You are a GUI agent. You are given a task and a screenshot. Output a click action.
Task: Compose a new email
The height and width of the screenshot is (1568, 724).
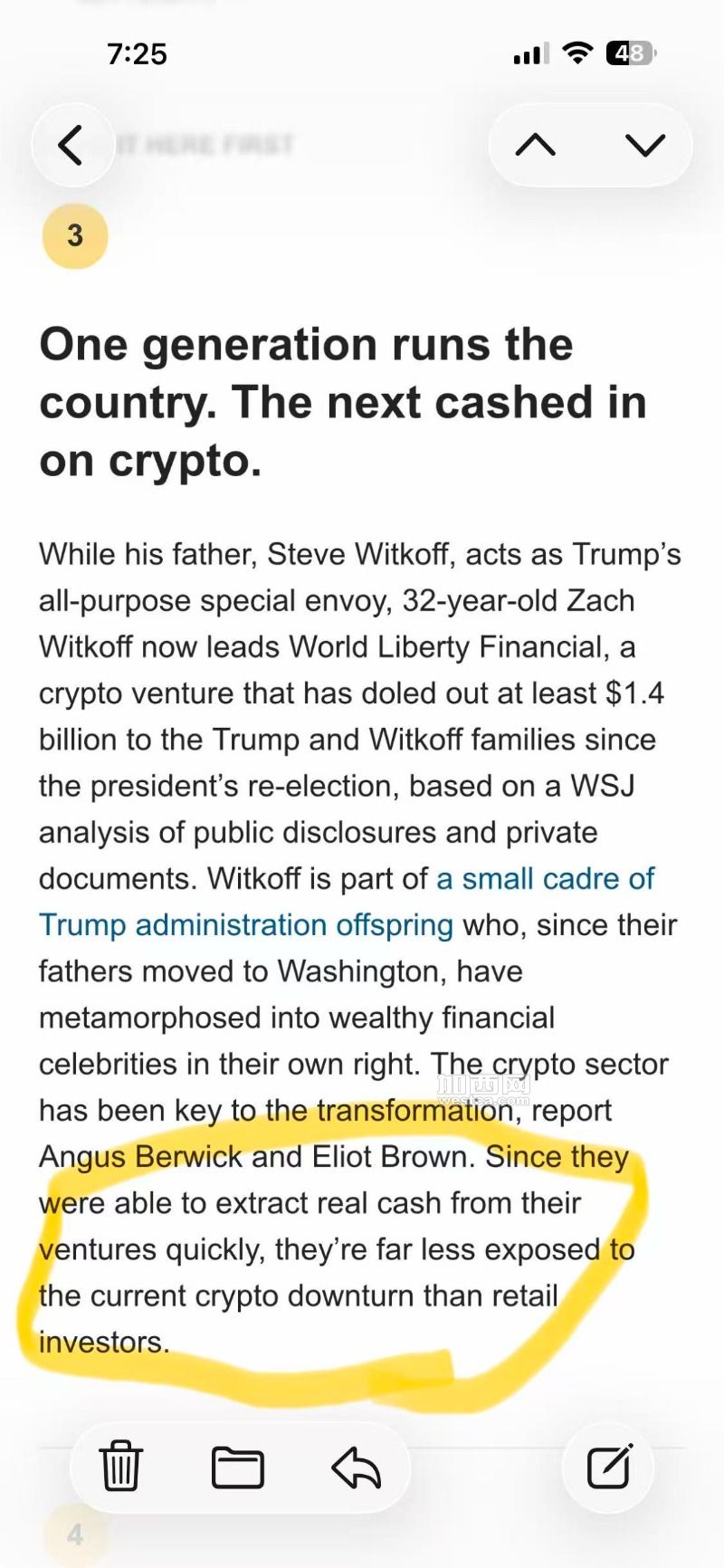tap(609, 1467)
